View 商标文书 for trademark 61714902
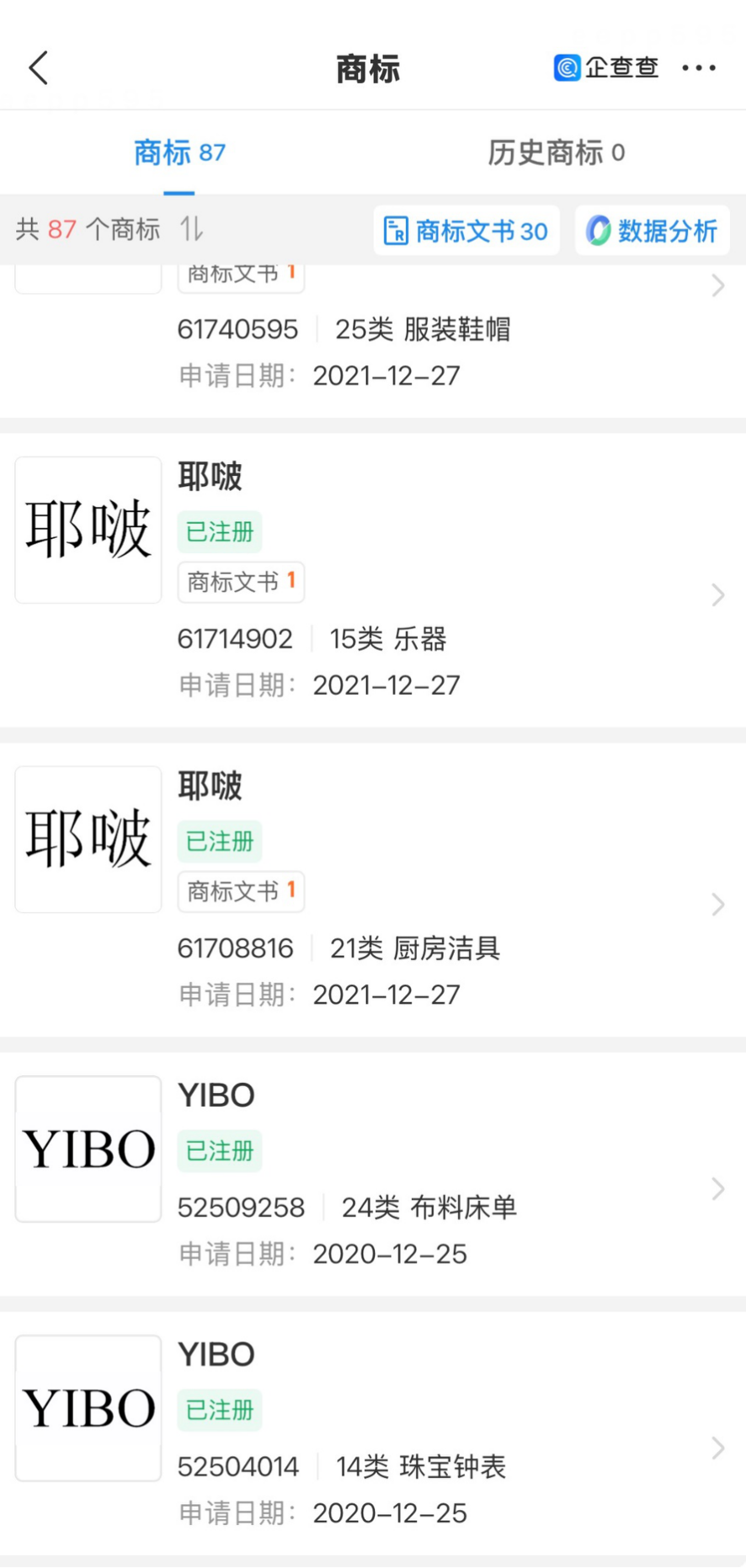The image size is (746, 1568). pos(241,582)
